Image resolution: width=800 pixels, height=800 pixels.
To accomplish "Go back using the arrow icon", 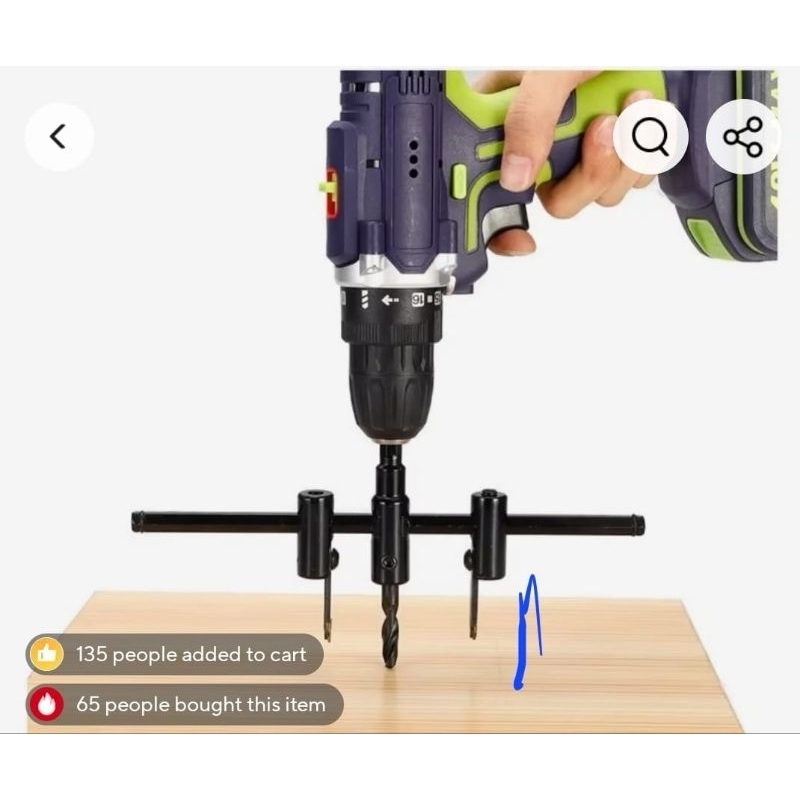I will 58,136.
